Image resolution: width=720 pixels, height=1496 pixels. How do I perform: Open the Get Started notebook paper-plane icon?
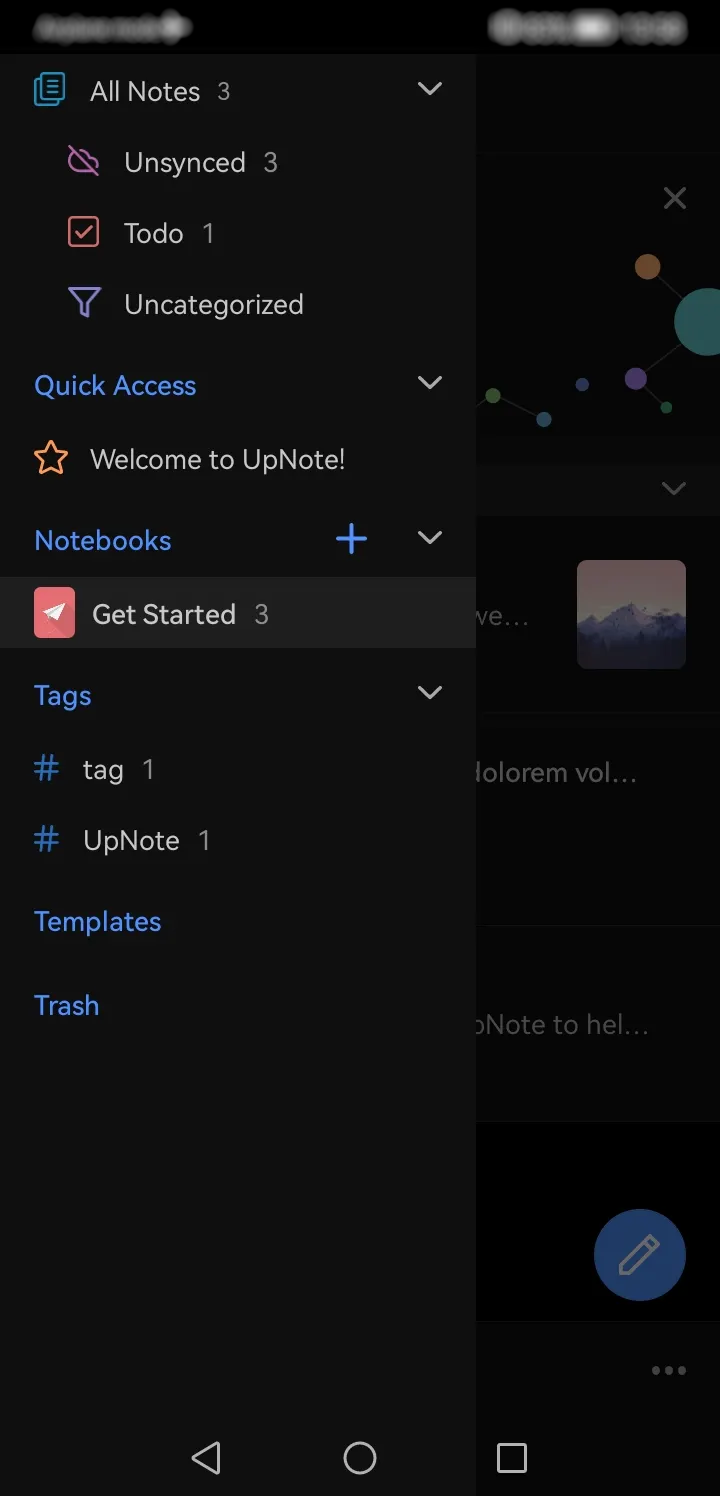[55, 613]
